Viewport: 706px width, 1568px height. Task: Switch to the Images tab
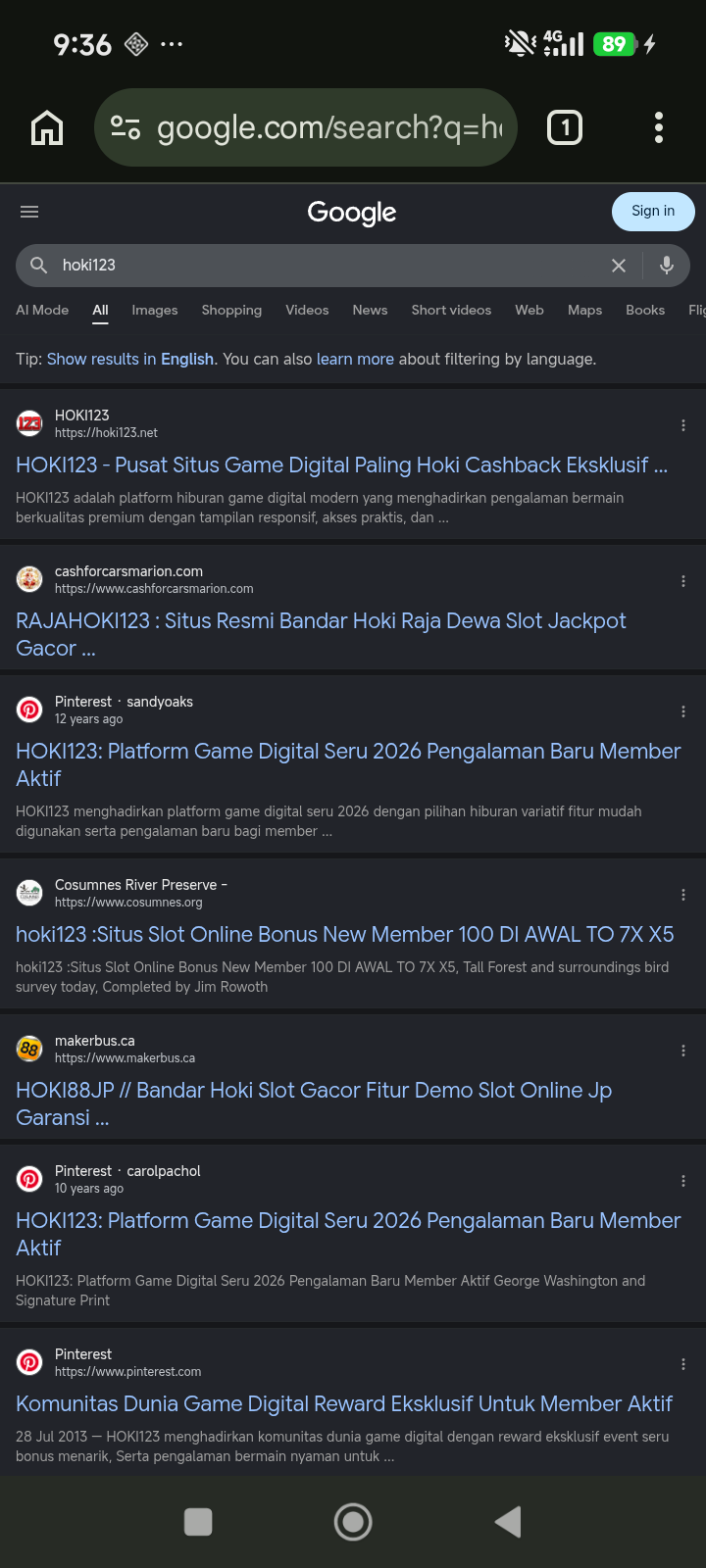[155, 310]
